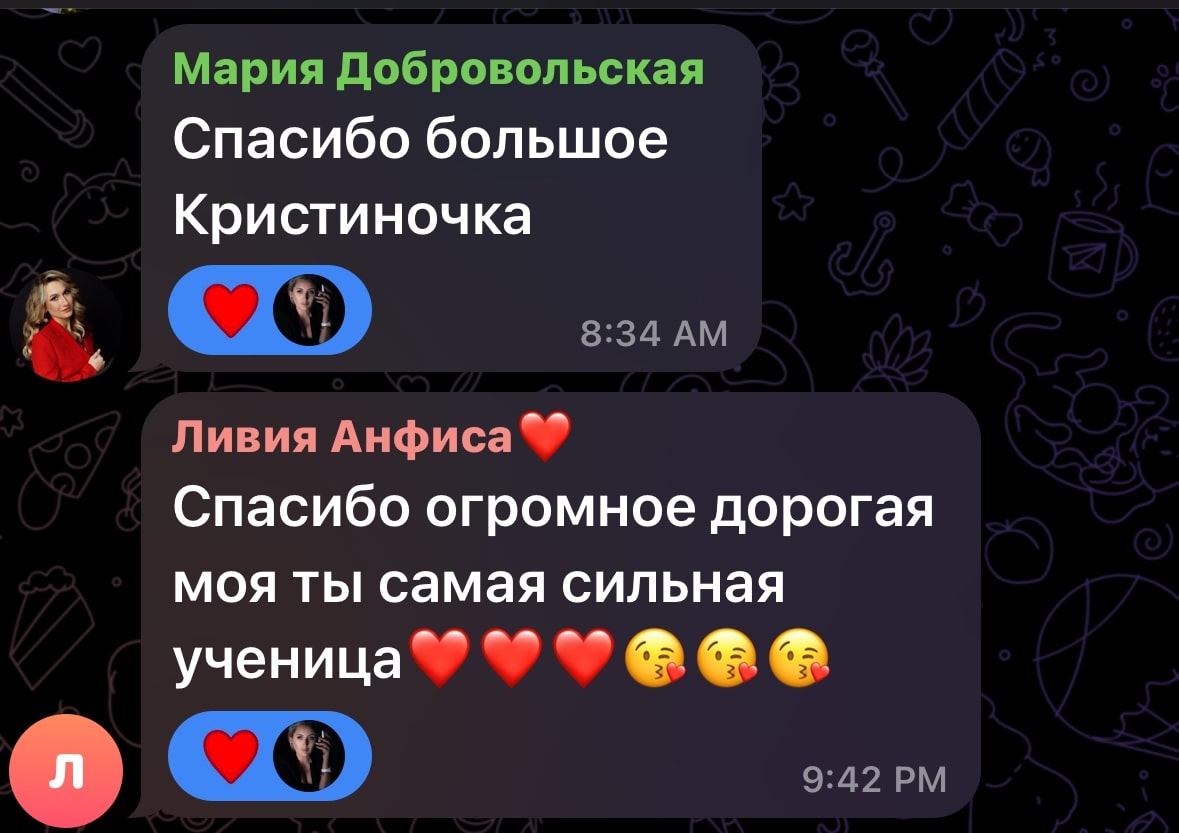Viewport: 1179px width, 833px height.
Task: Toggle heart reaction on Ливия Анфиса's message
Action: coord(232,757)
